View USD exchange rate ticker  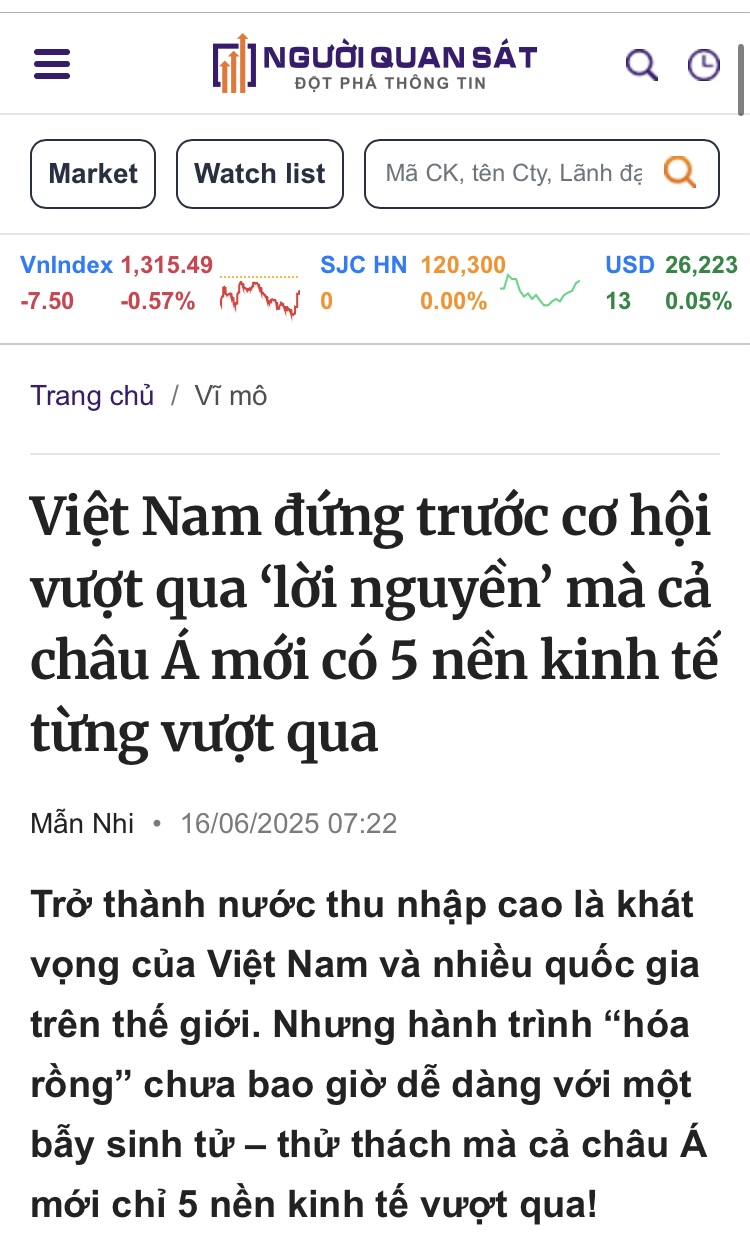pos(629,265)
